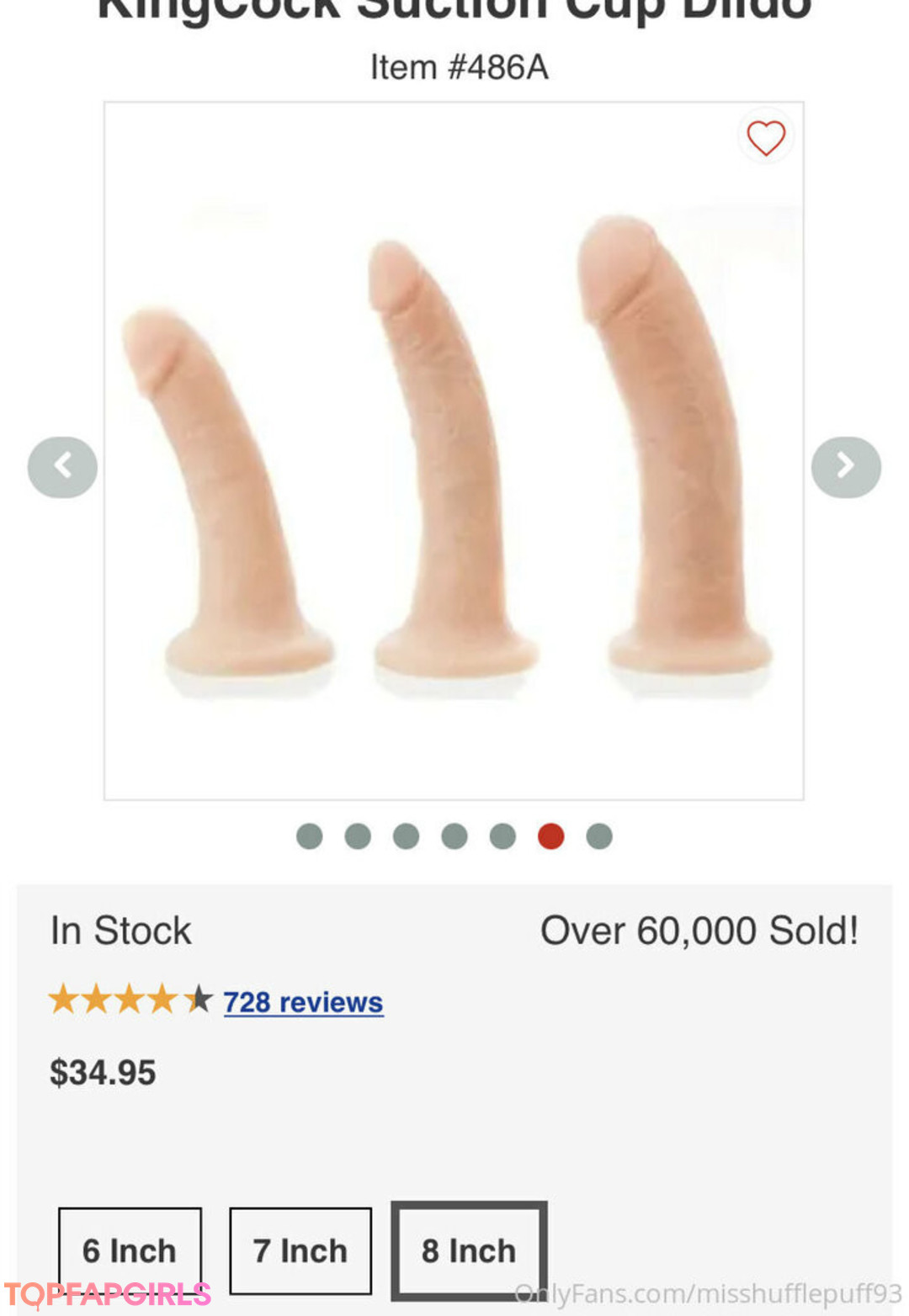Add item to wishlist with heart icon
The image size is (909, 1316).
pyautogui.click(x=765, y=138)
